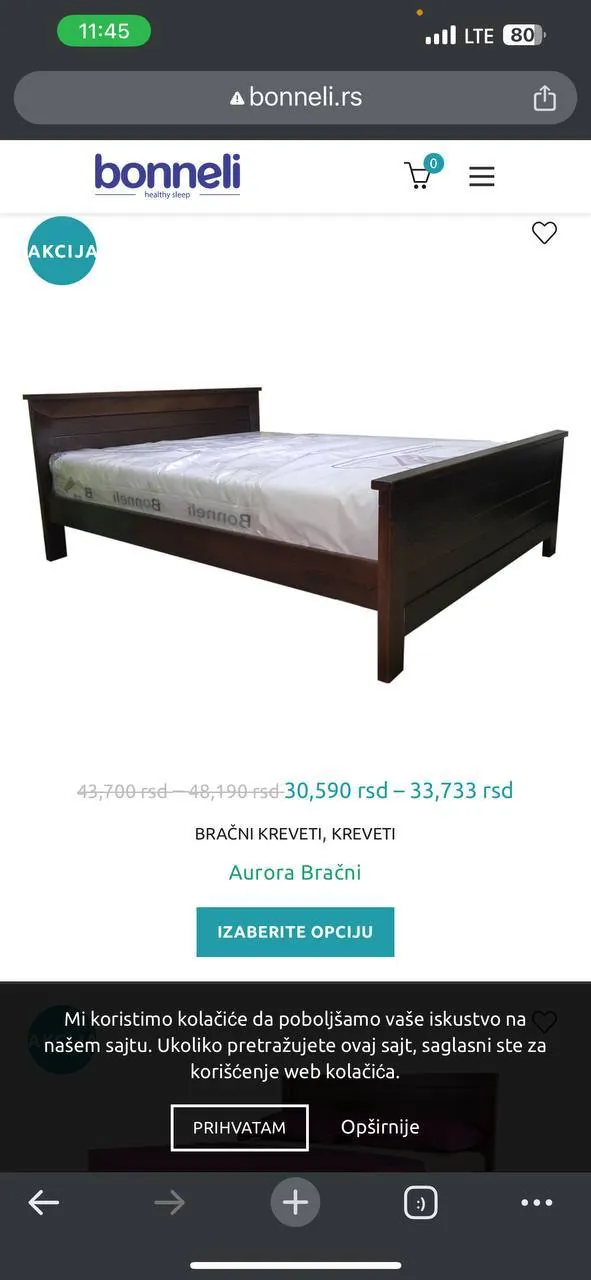This screenshot has height=1280, width=591.
Task: Open a new browser tab
Action: [x=295, y=1202]
